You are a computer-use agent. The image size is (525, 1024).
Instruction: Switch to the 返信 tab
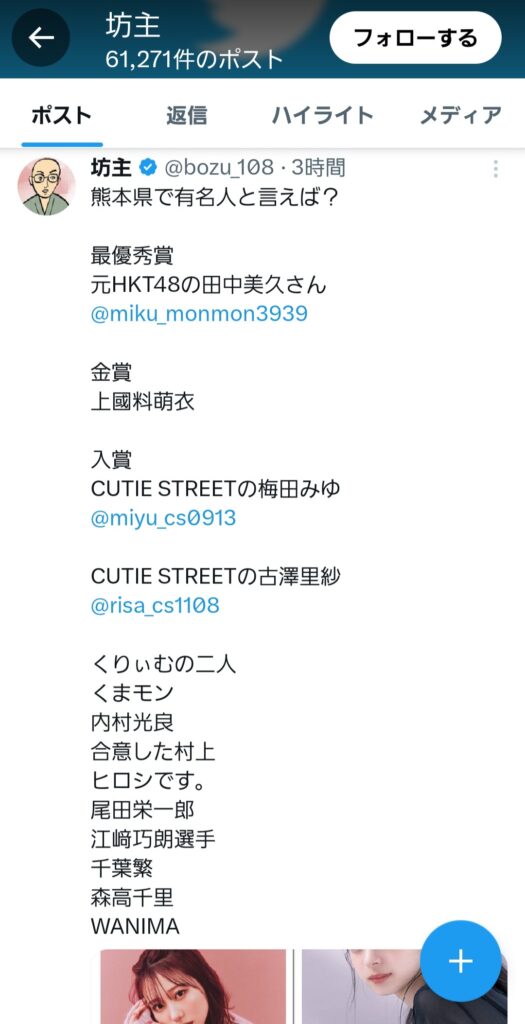186,116
